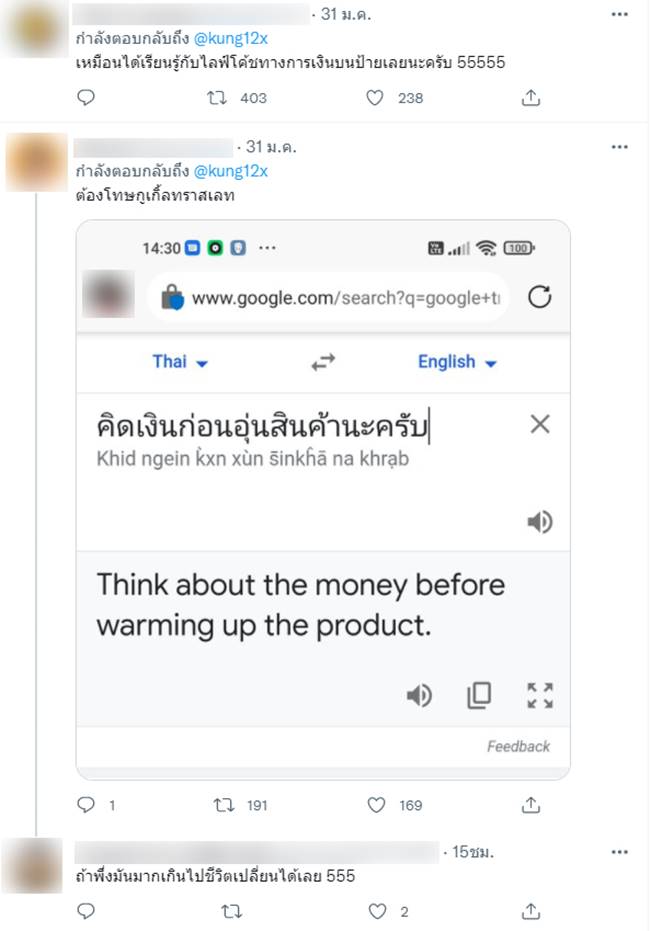The width and height of the screenshot is (650, 931).
Task: Open overflow menu of the tweet ending 55555
Action: [x=620, y=15]
